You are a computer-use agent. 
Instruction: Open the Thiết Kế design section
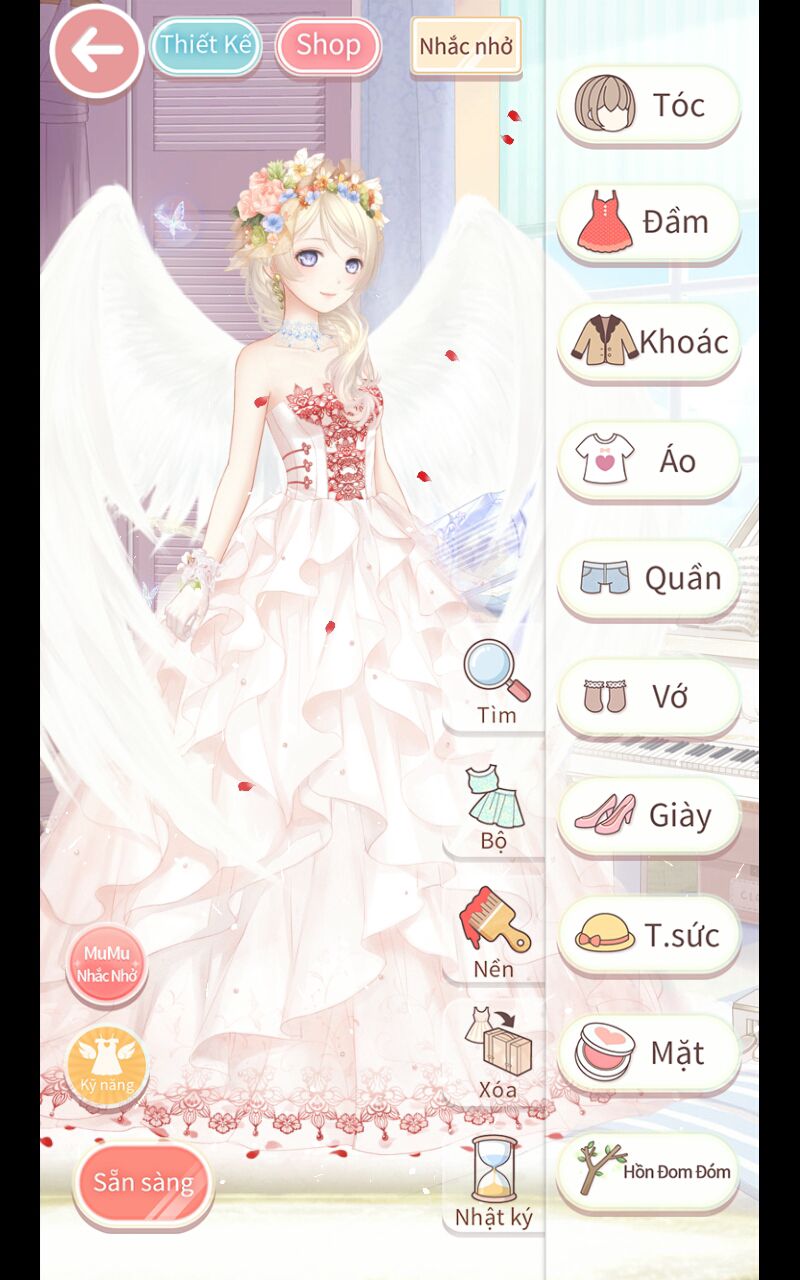[206, 46]
